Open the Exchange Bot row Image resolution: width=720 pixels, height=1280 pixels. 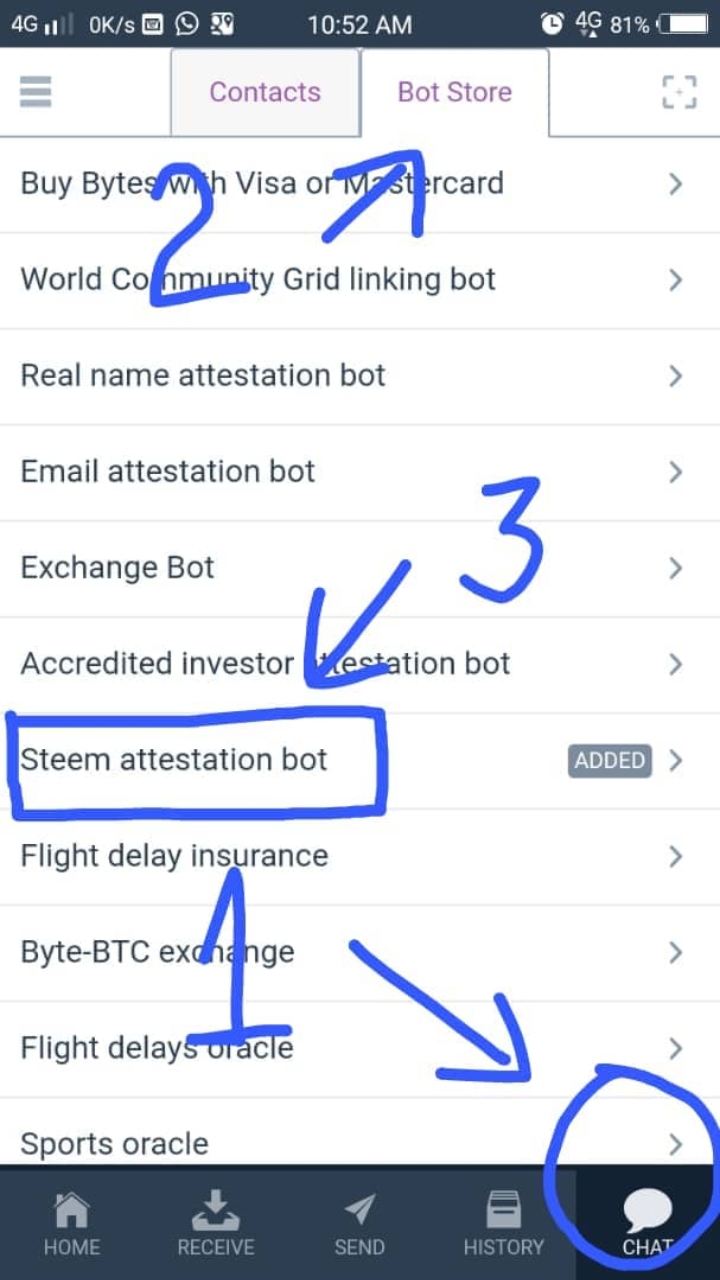(360, 569)
